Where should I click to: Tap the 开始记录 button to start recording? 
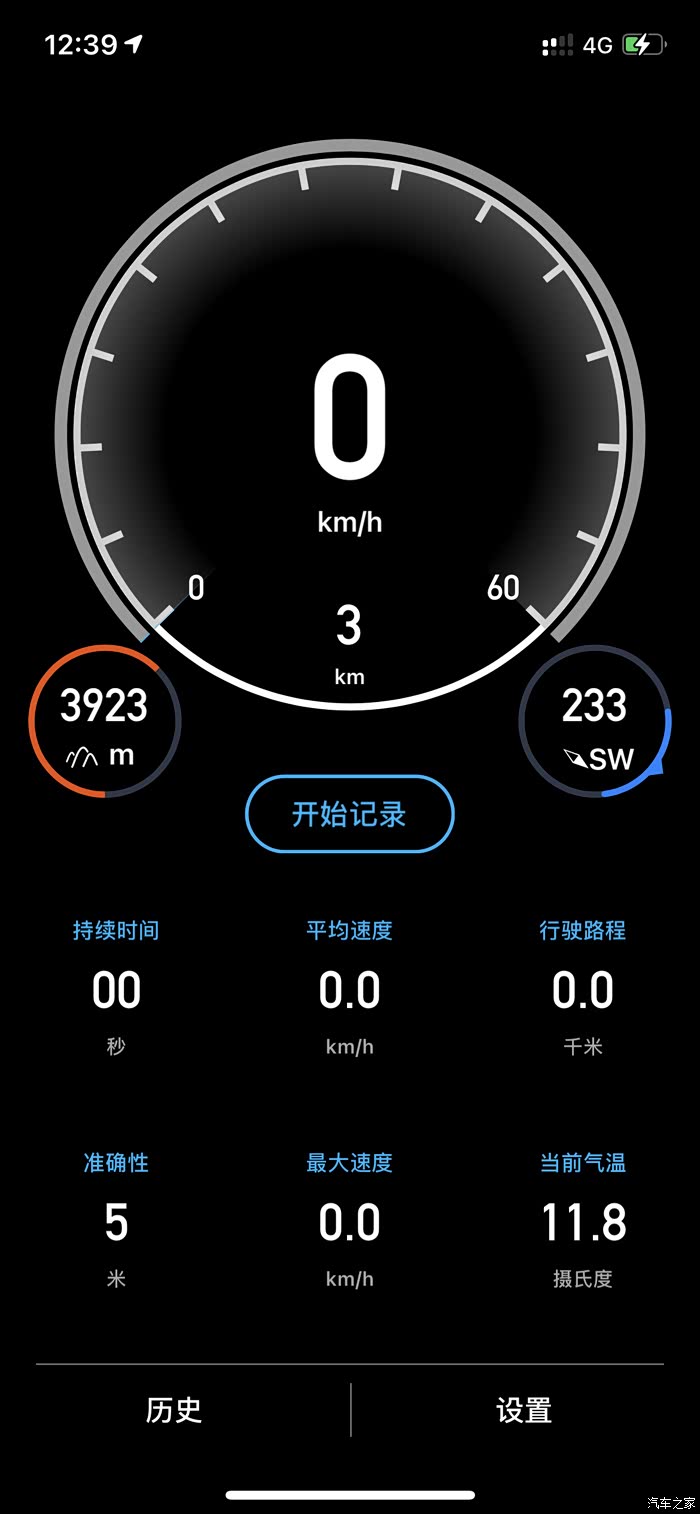pyautogui.click(x=350, y=814)
